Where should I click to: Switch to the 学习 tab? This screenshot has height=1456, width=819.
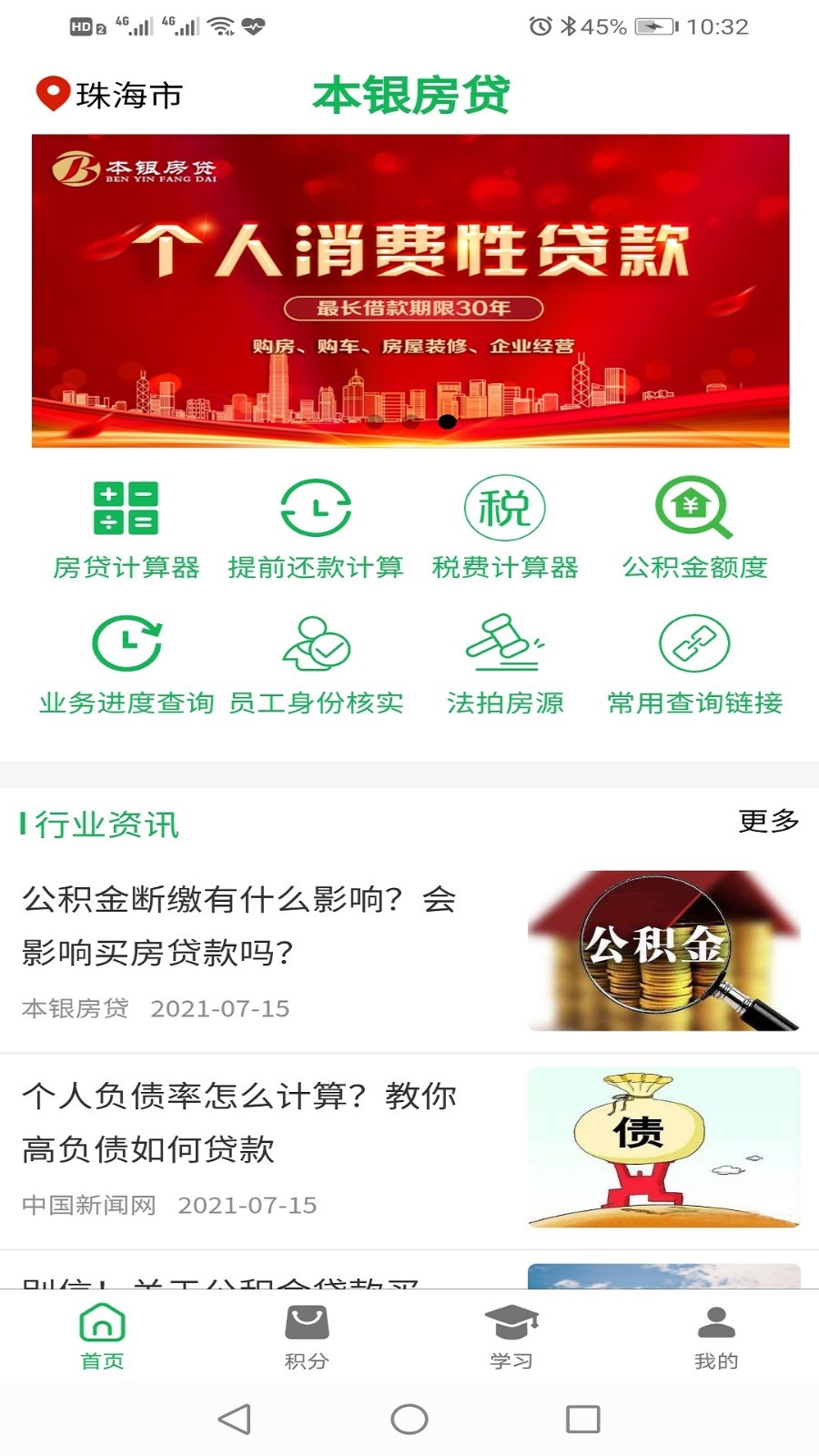pos(511,1337)
